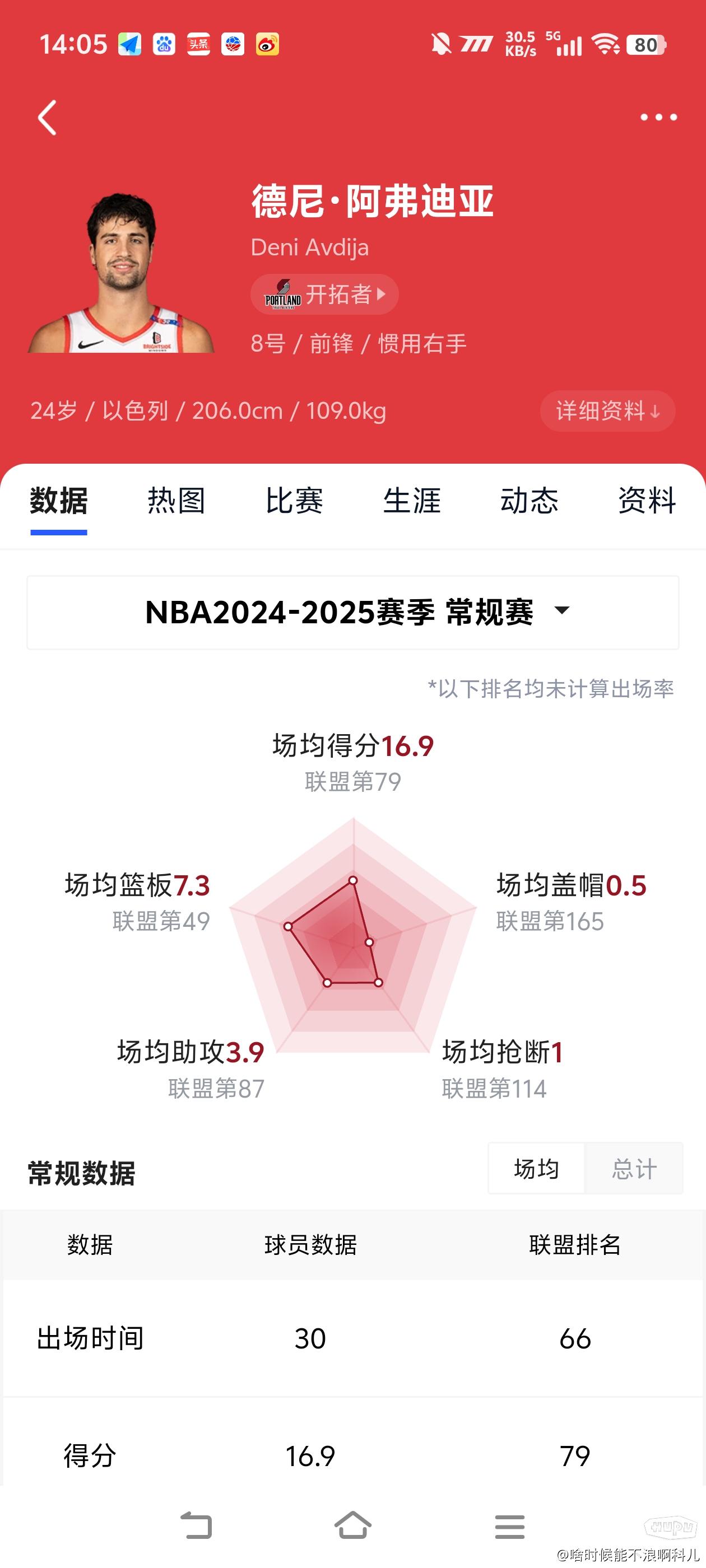
Task: Tap the system back navigation button
Action: tap(196, 1525)
